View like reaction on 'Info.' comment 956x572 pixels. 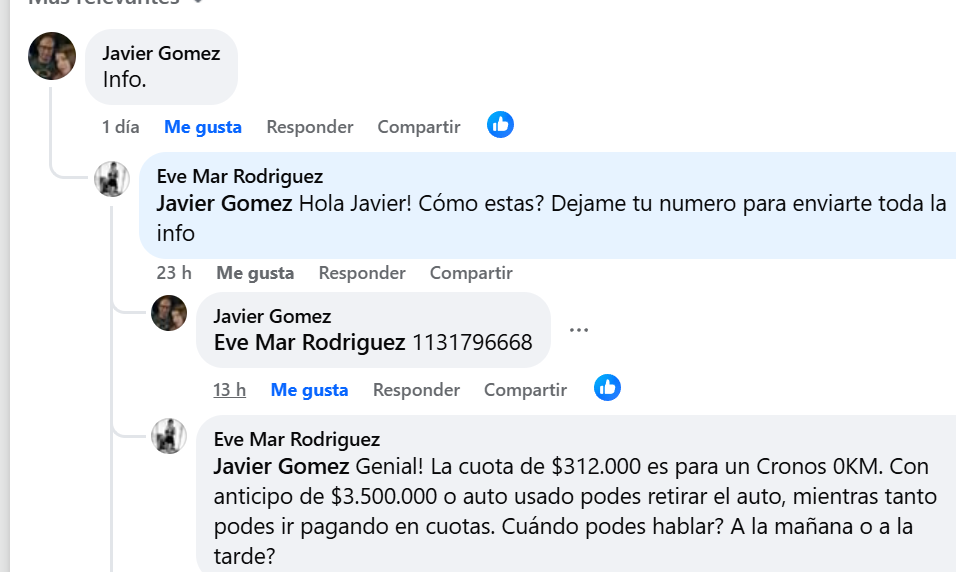[x=500, y=125]
